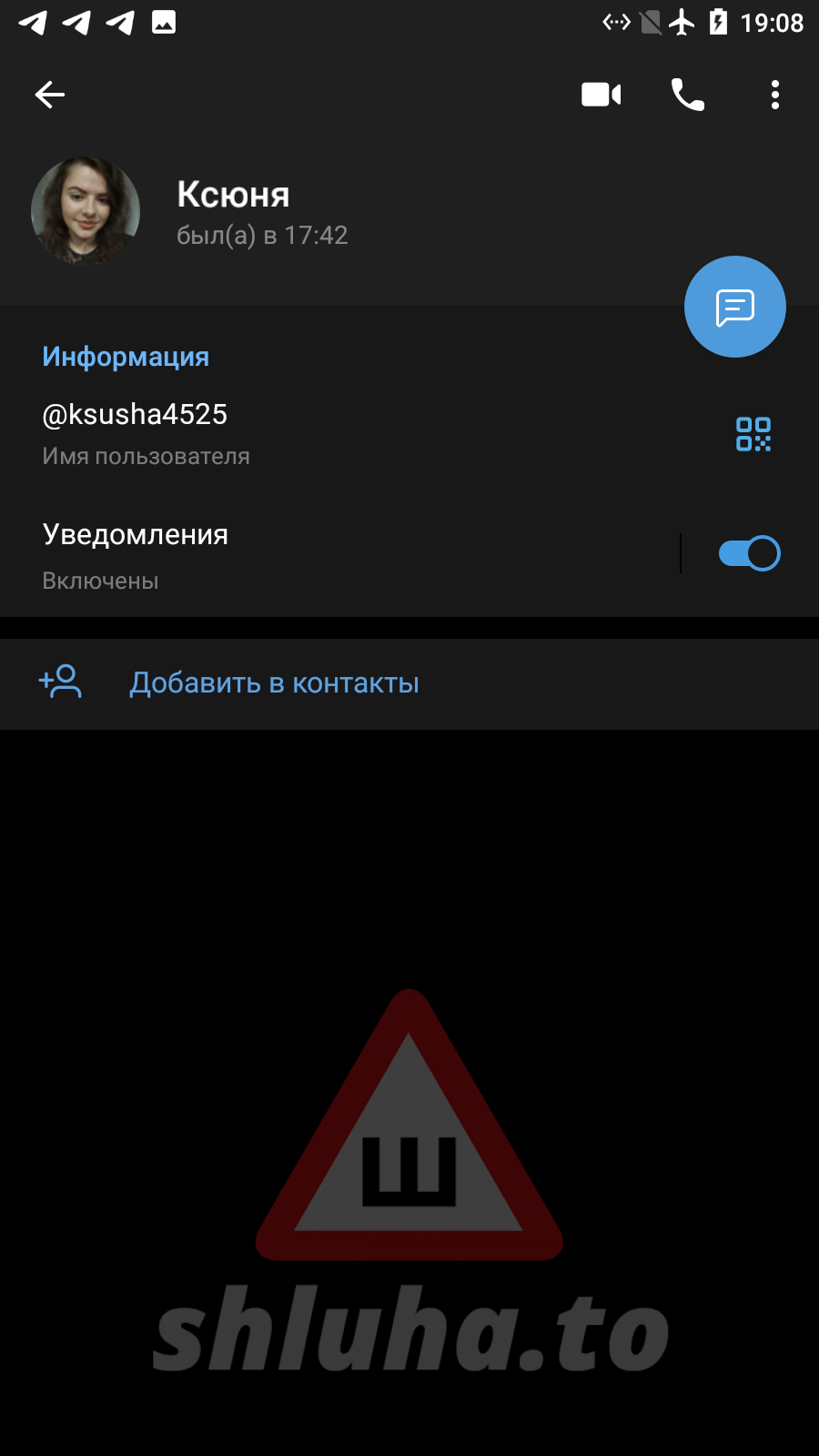Open the profile photo
Screen dimensions: 819x1456
86,211
